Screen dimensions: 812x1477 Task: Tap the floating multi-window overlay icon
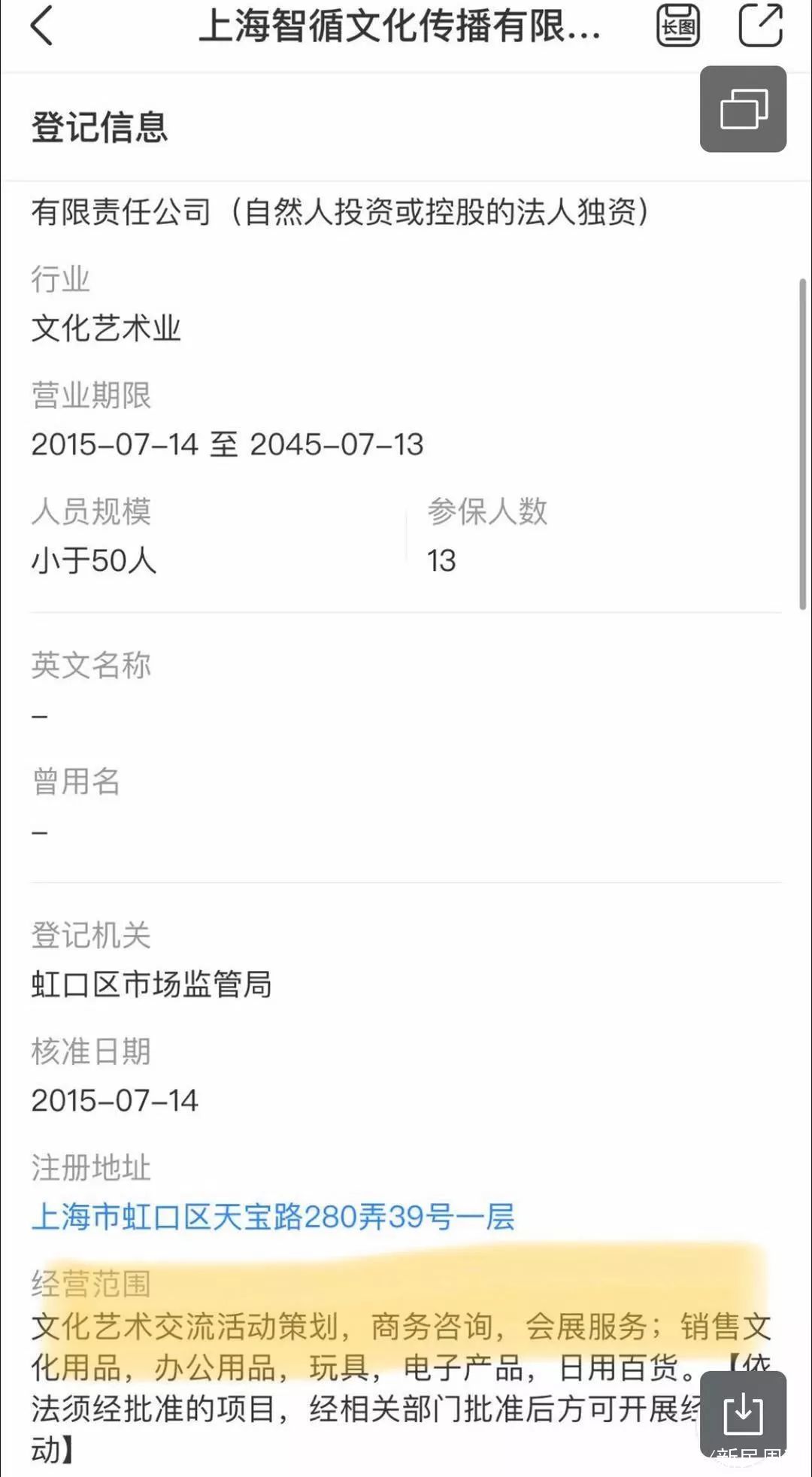click(743, 110)
